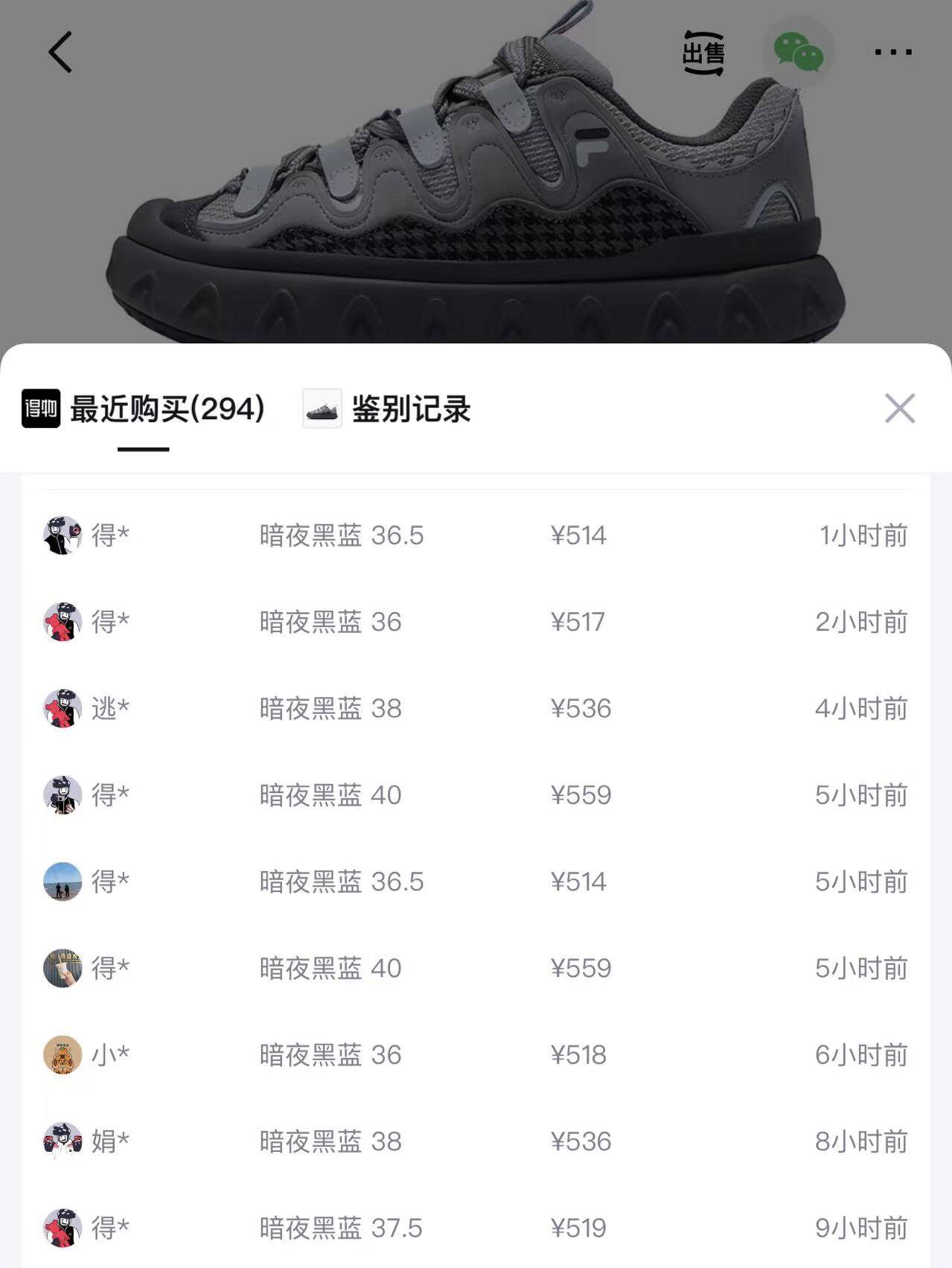Select the 最近购买(294) tab

click(x=144, y=409)
